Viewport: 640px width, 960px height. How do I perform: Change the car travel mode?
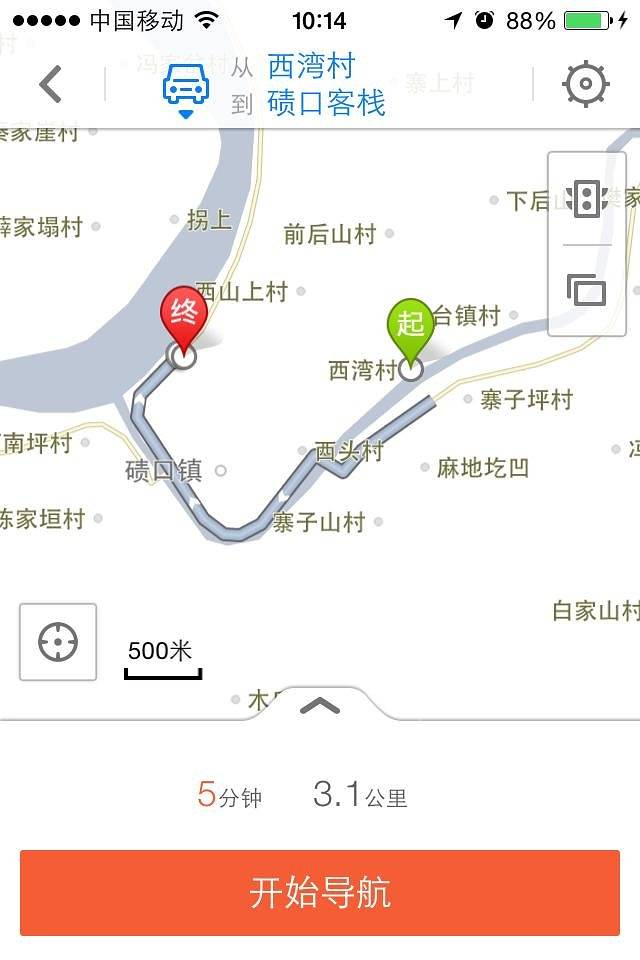pos(186,87)
